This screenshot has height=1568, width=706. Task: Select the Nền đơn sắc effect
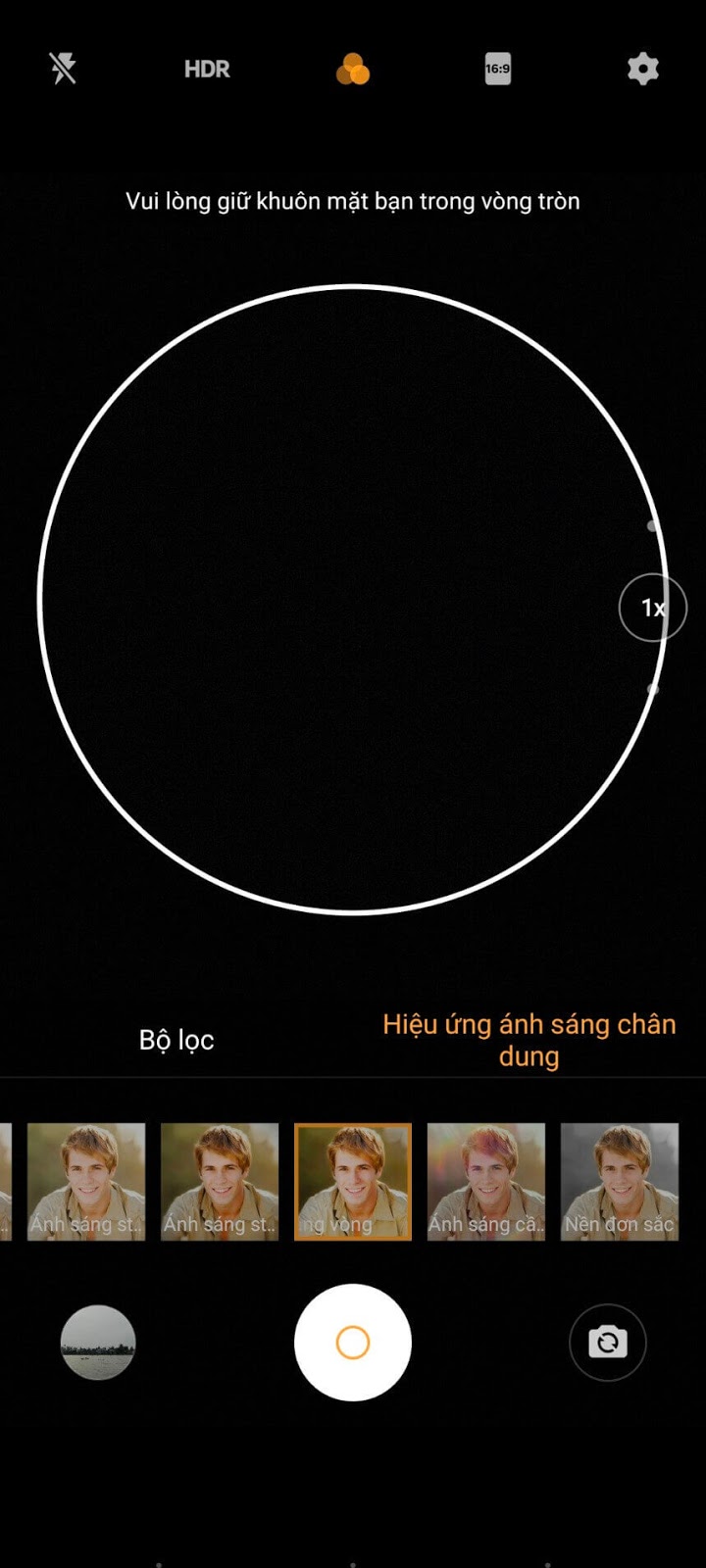(619, 1181)
